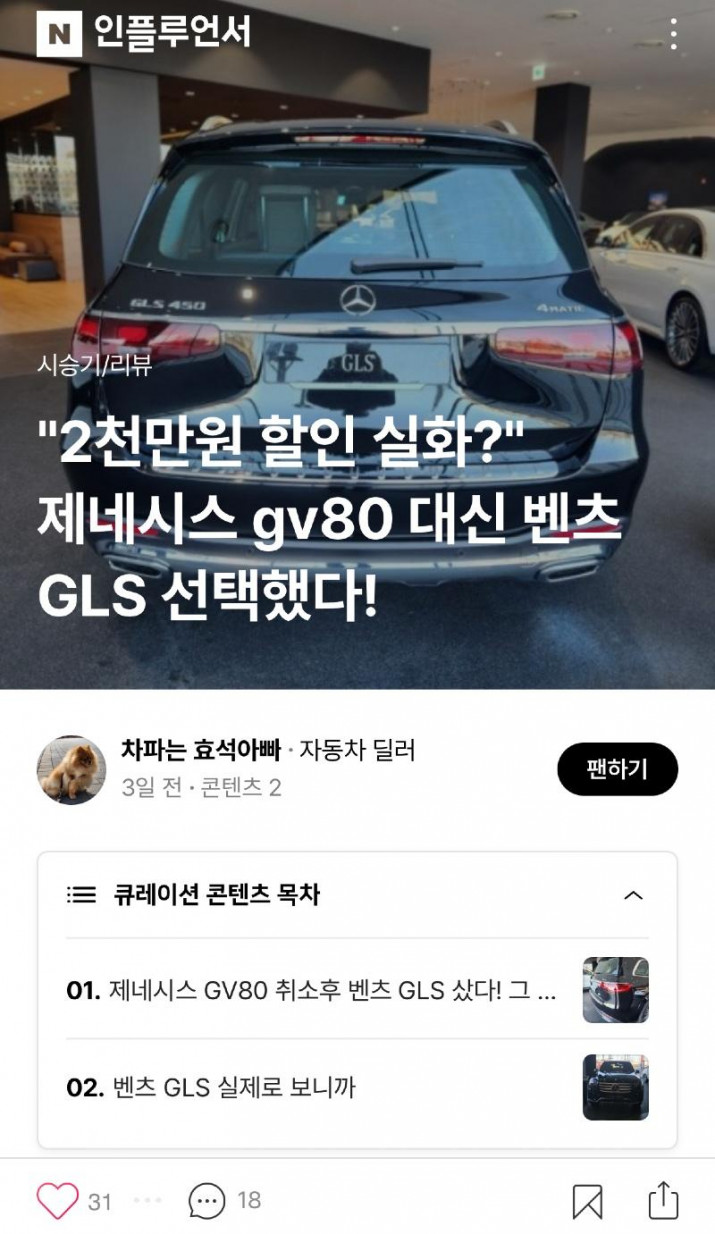Image resolution: width=715 pixels, height=1234 pixels.
Task: Tap the 팬하기 button
Action: tap(617, 769)
